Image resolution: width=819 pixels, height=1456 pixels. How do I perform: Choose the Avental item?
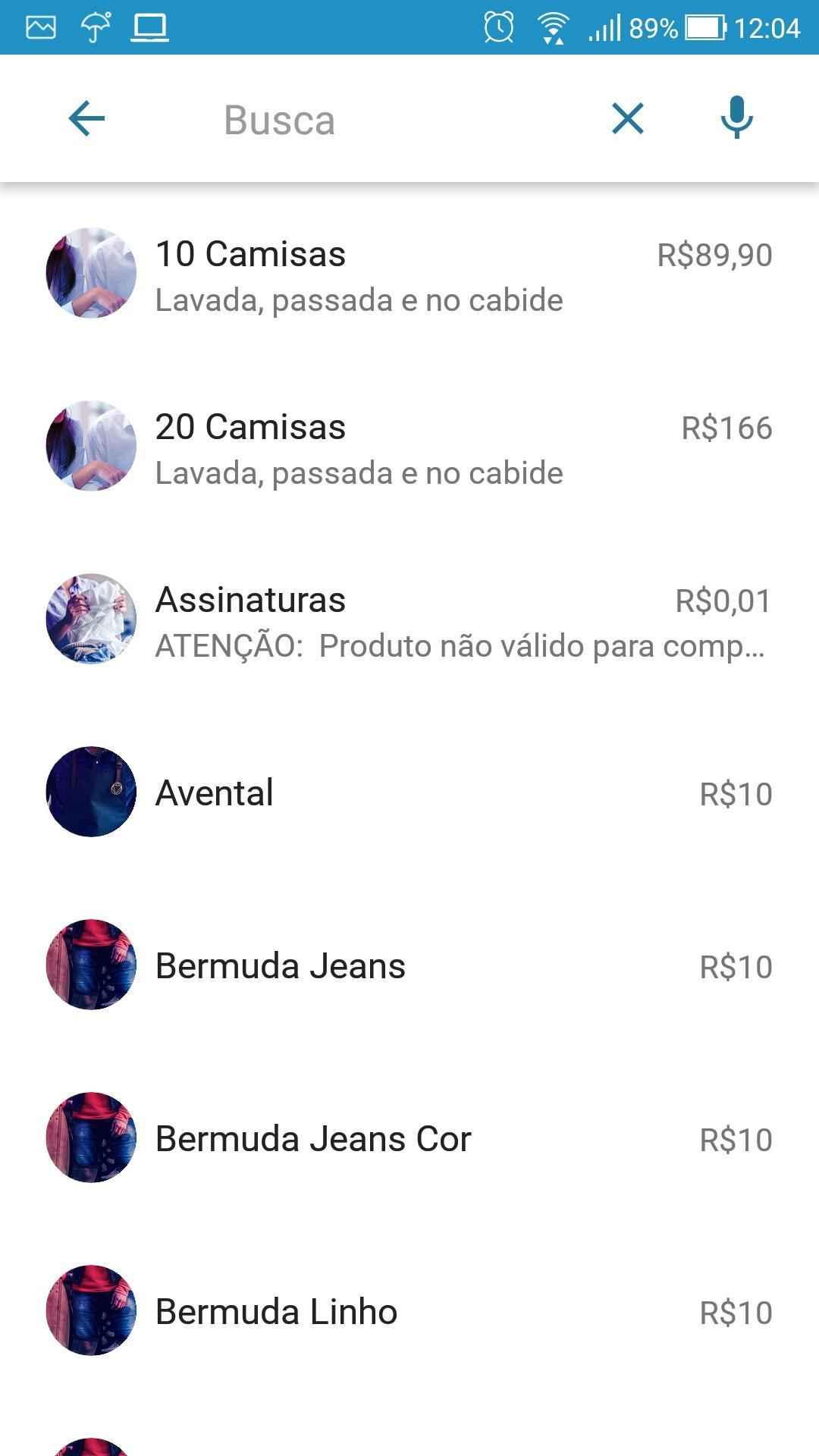[x=409, y=792]
